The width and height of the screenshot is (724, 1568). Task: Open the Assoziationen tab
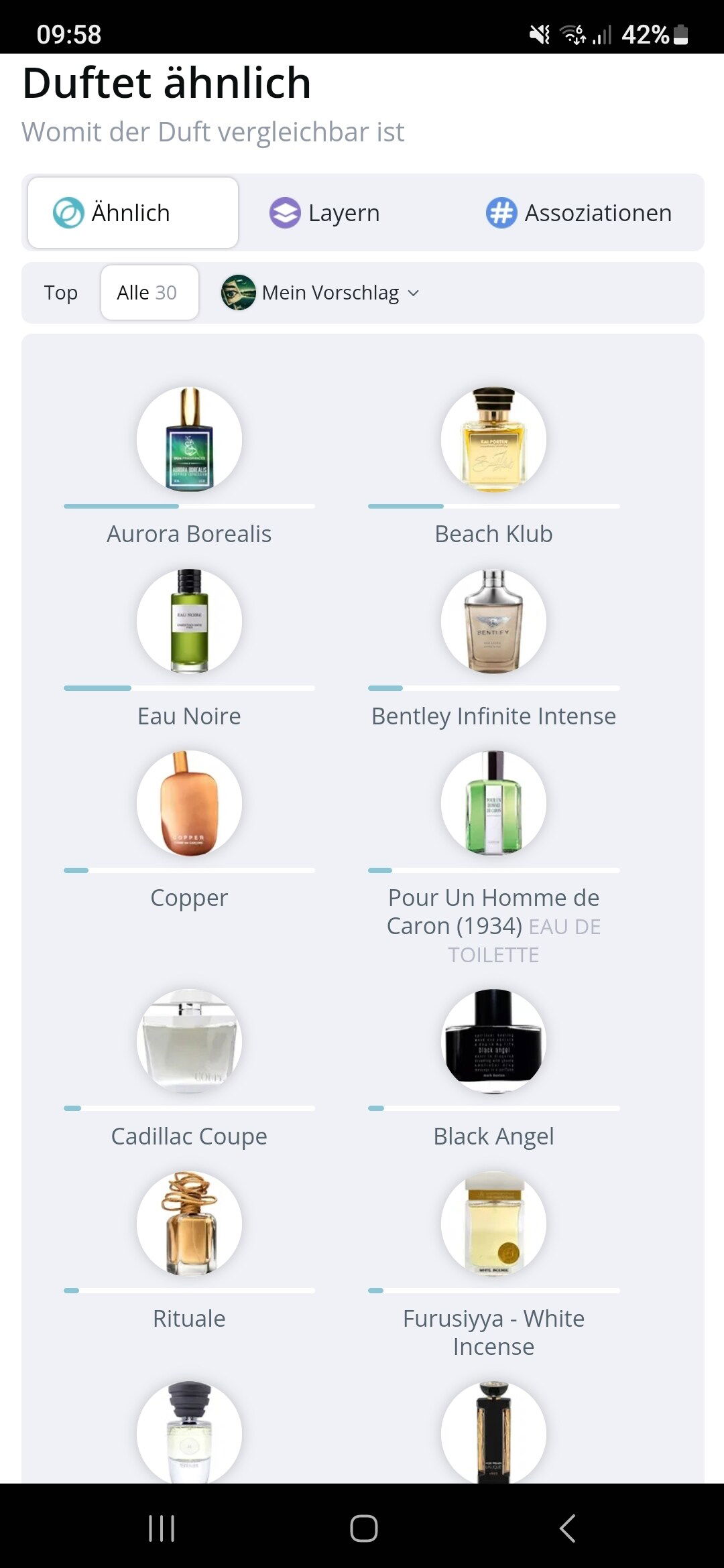pyautogui.click(x=579, y=213)
